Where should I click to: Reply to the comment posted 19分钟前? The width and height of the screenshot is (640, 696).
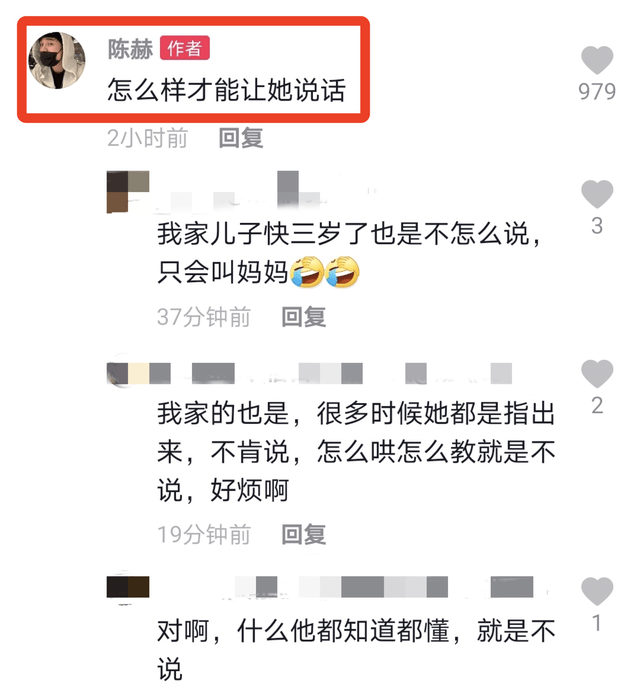(x=303, y=534)
